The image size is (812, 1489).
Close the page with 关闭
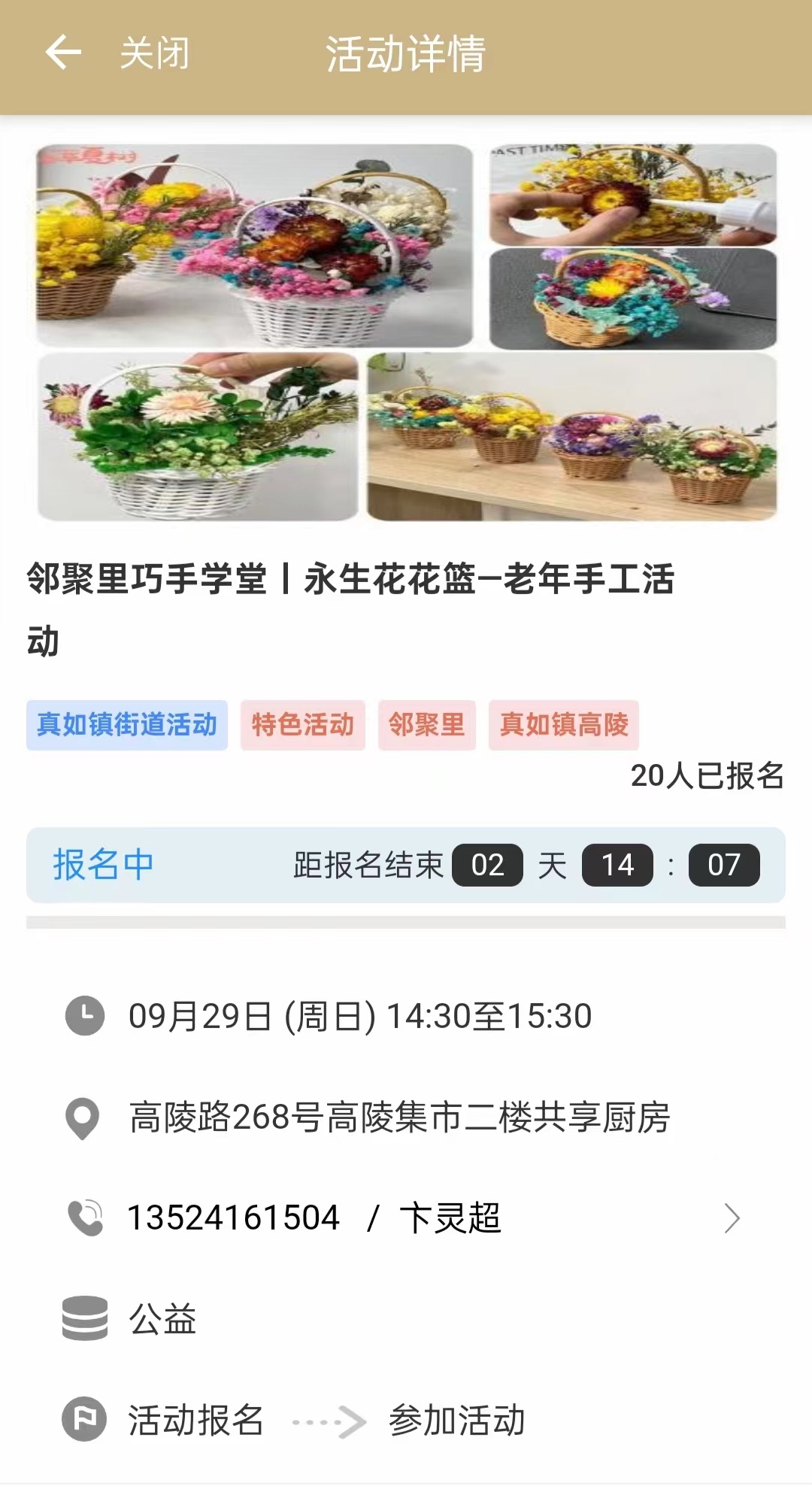(154, 53)
